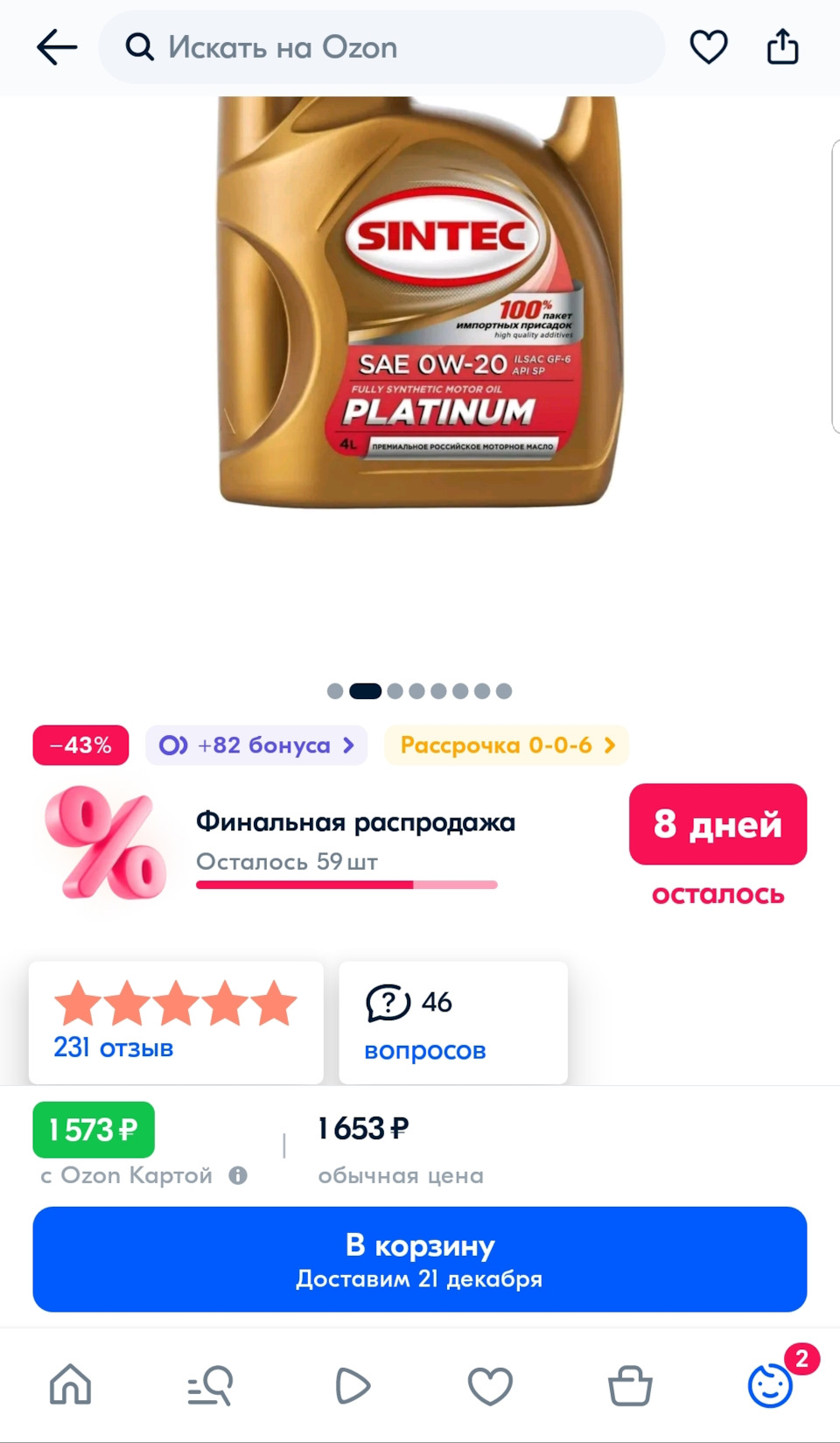The image size is (840, 1443).
Task: Open 'Рассрочка 0-0-6' installment details
Action: pos(507,746)
